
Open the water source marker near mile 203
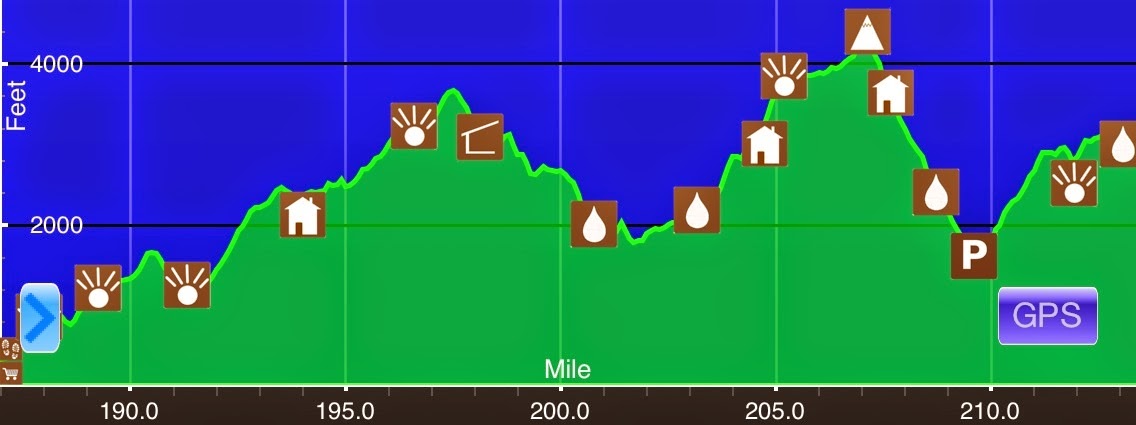pyautogui.click(x=697, y=210)
